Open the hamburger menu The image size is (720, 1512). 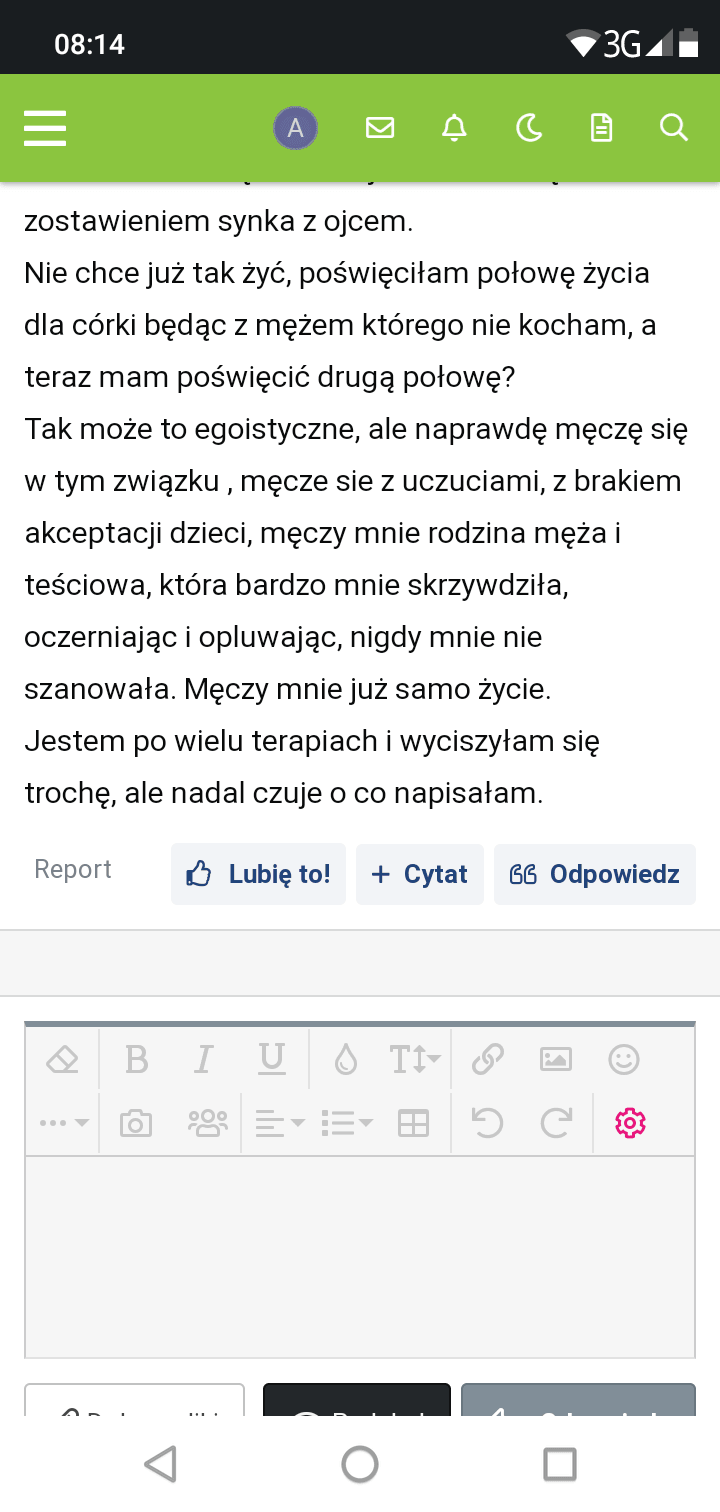[45, 128]
